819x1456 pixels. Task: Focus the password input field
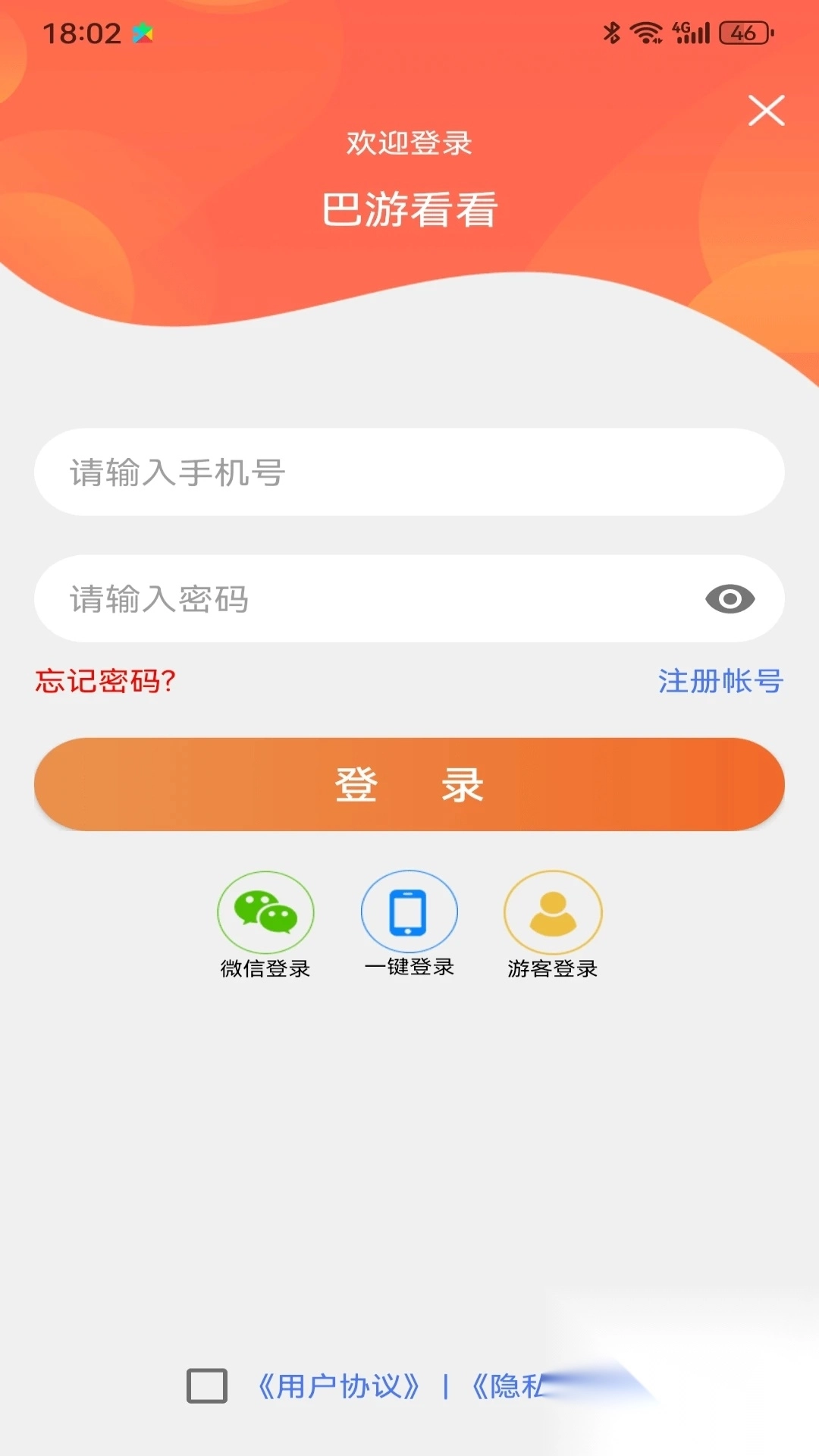(364, 599)
